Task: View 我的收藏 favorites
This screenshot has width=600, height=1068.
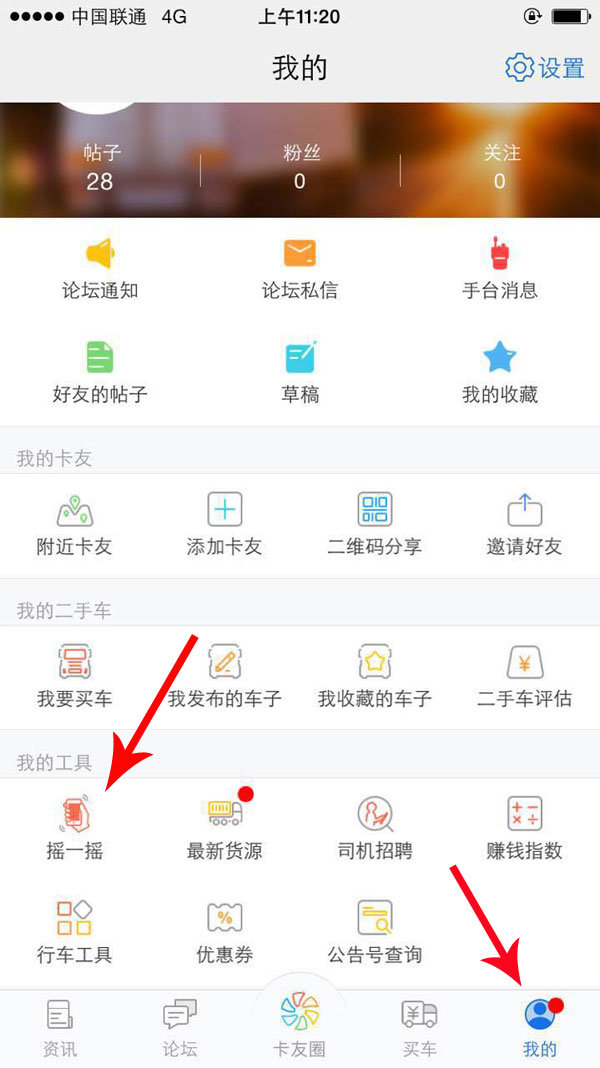Action: coord(500,373)
